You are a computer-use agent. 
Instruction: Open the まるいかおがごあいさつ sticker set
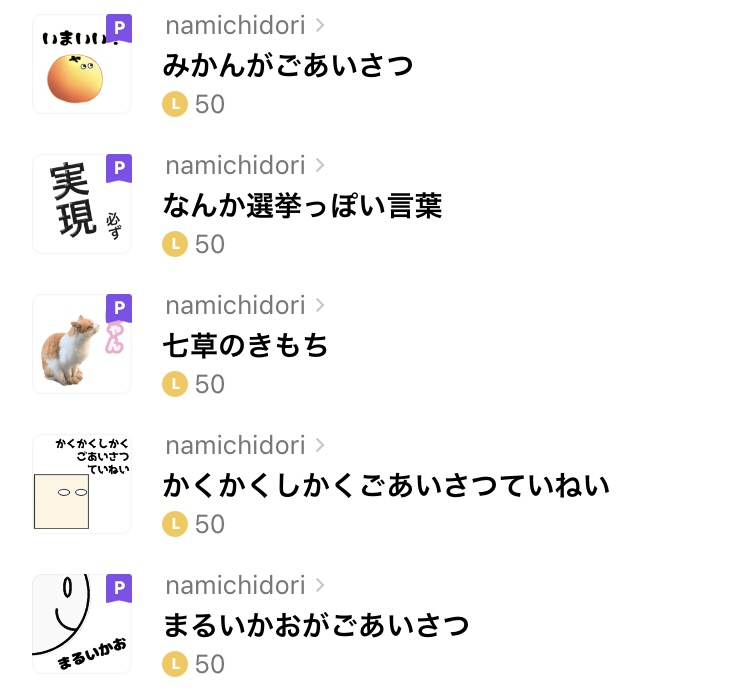pyautogui.click(x=316, y=626)
